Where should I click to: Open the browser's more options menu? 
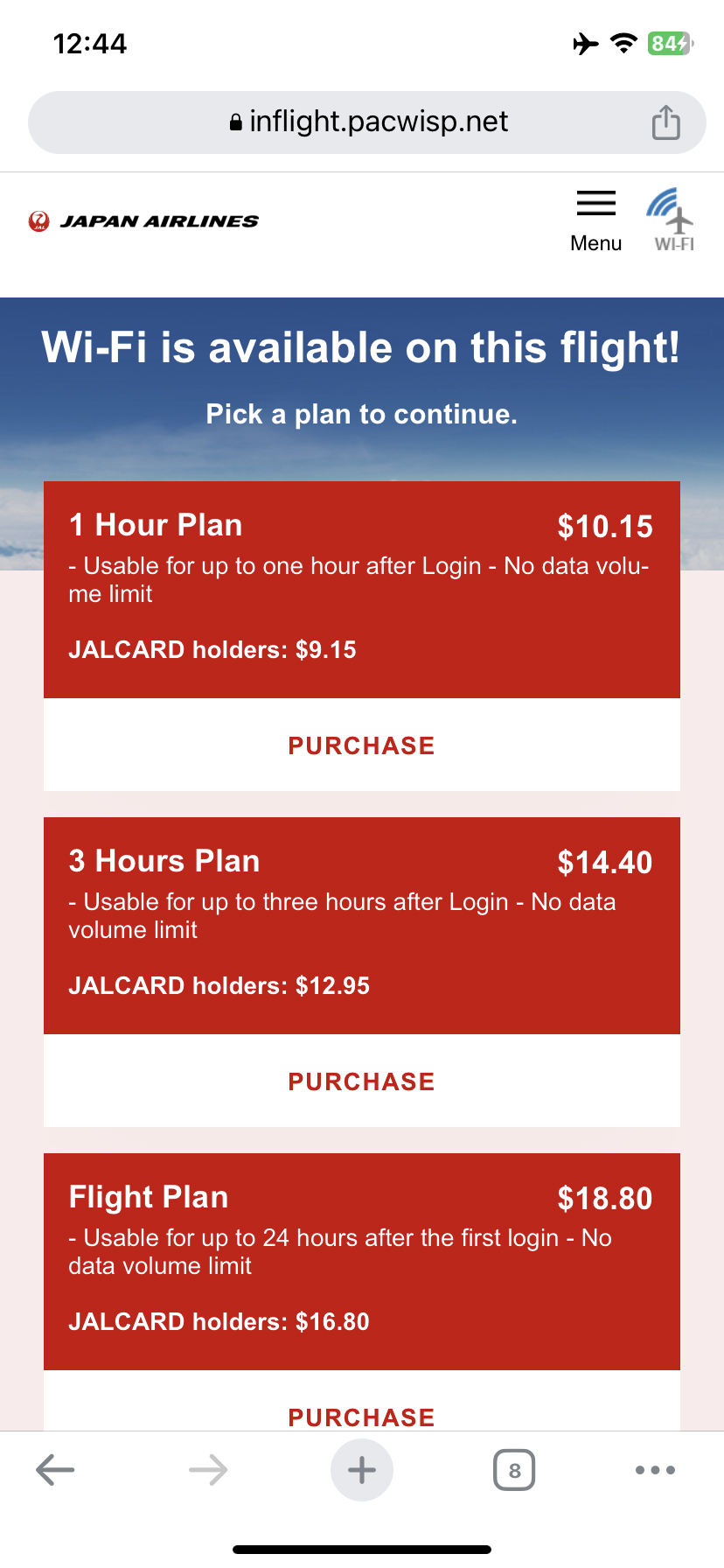pos(655,1470)
